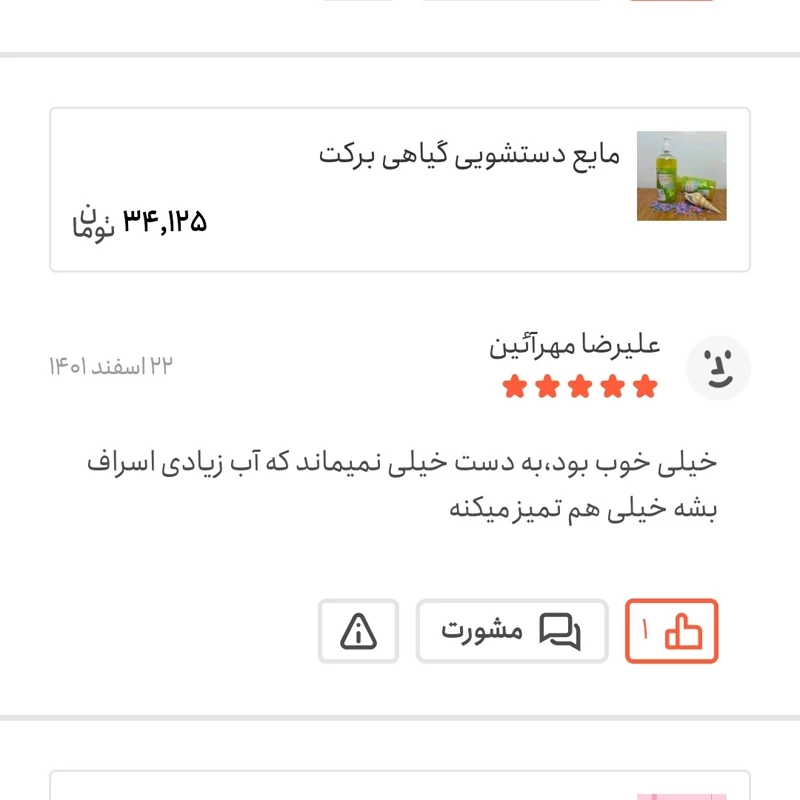
Task: Report the review with the warning icon
Action: click(x=358, y=631)
